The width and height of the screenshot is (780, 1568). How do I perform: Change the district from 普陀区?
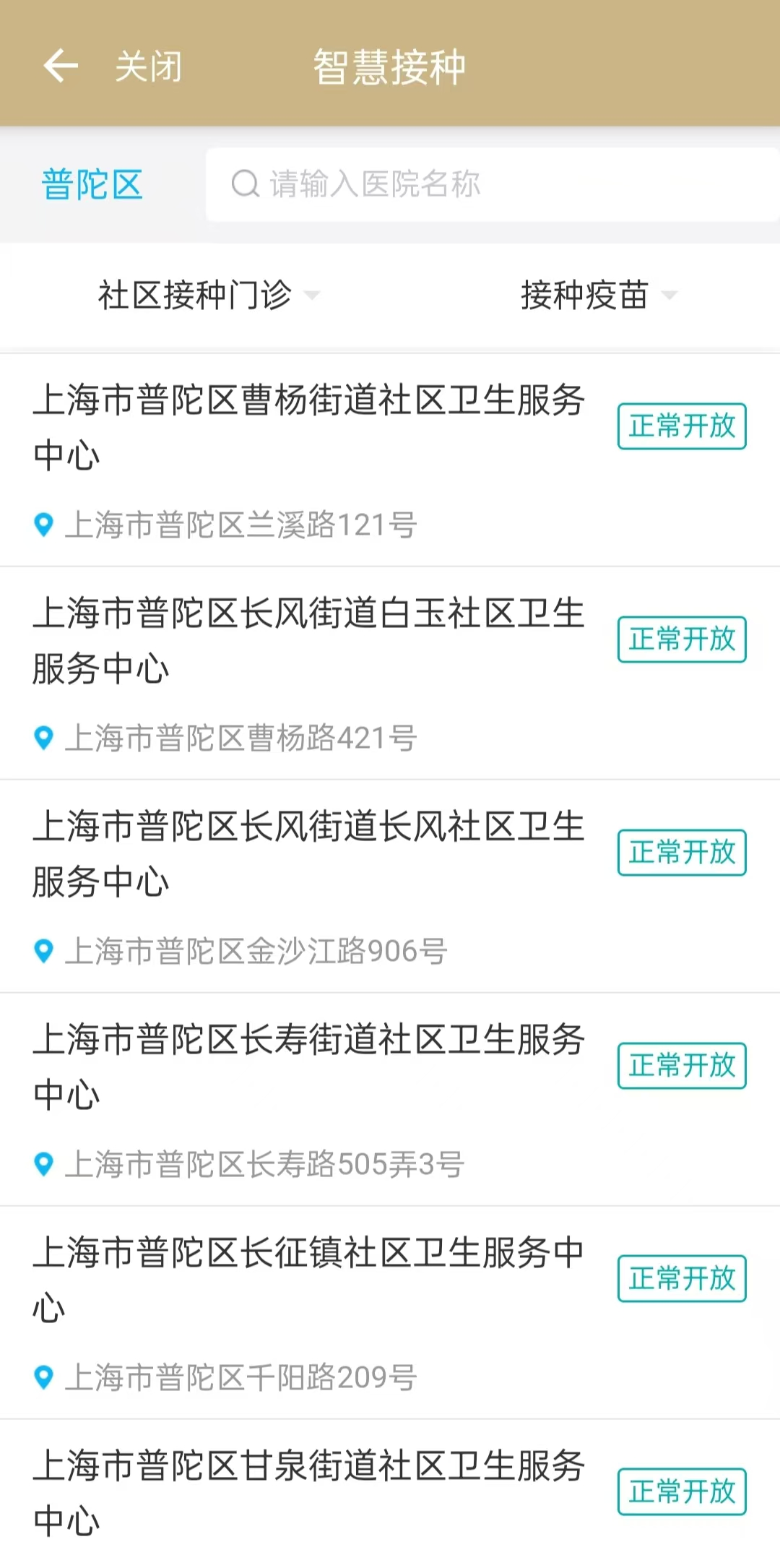(92, 184)
